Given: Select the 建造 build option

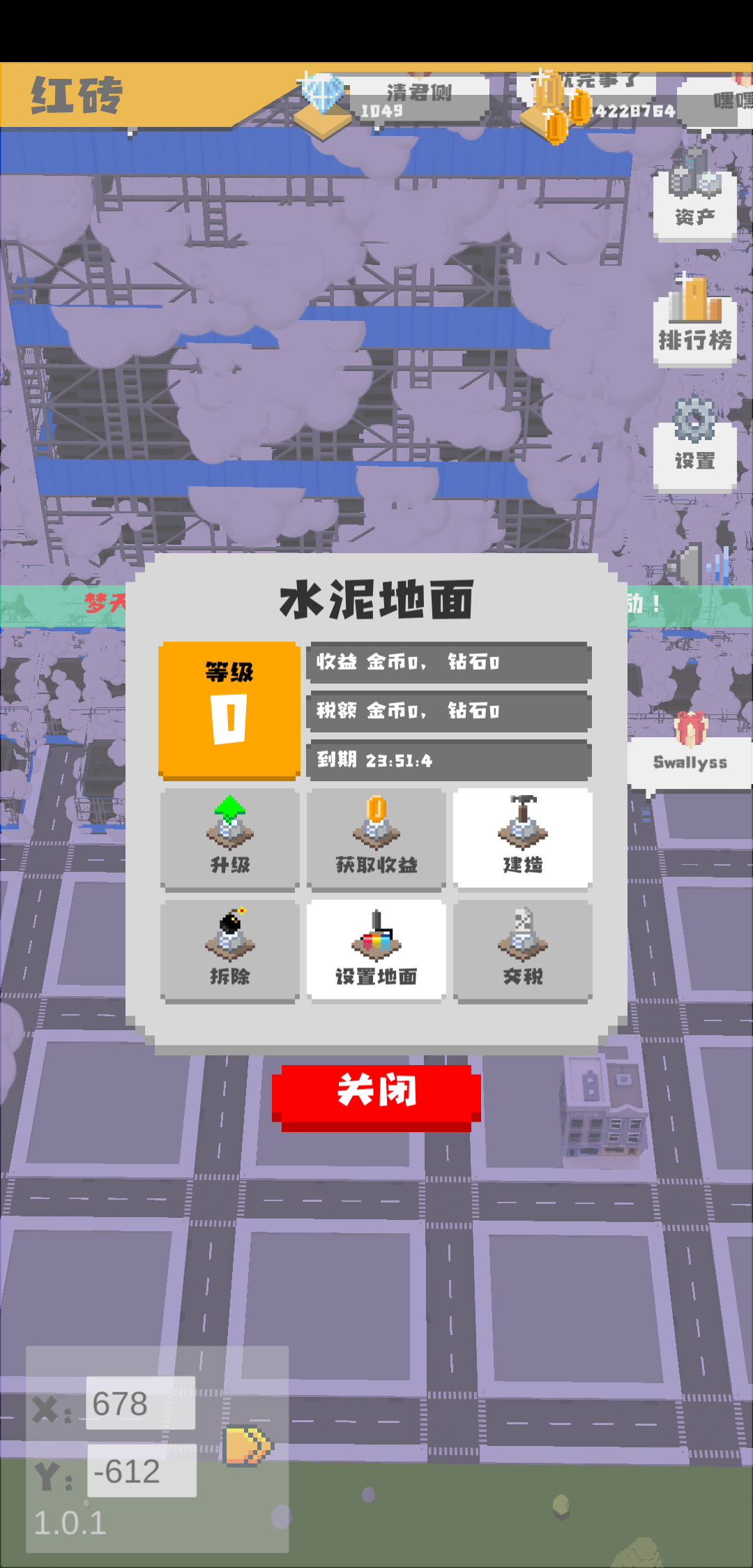Looking at the screenshot, I should point(523,840).
